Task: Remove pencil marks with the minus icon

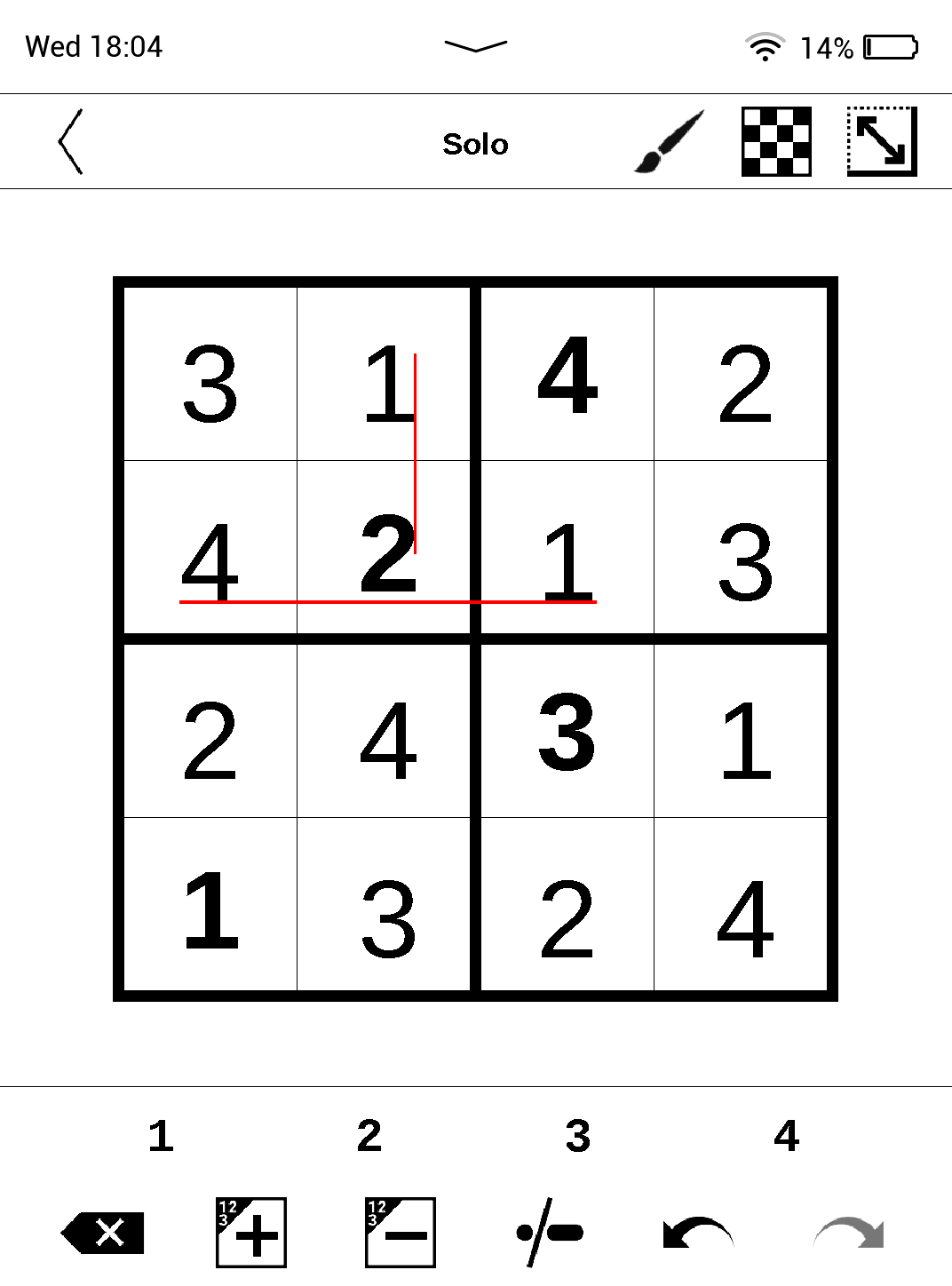Action: click(401, 1233)
